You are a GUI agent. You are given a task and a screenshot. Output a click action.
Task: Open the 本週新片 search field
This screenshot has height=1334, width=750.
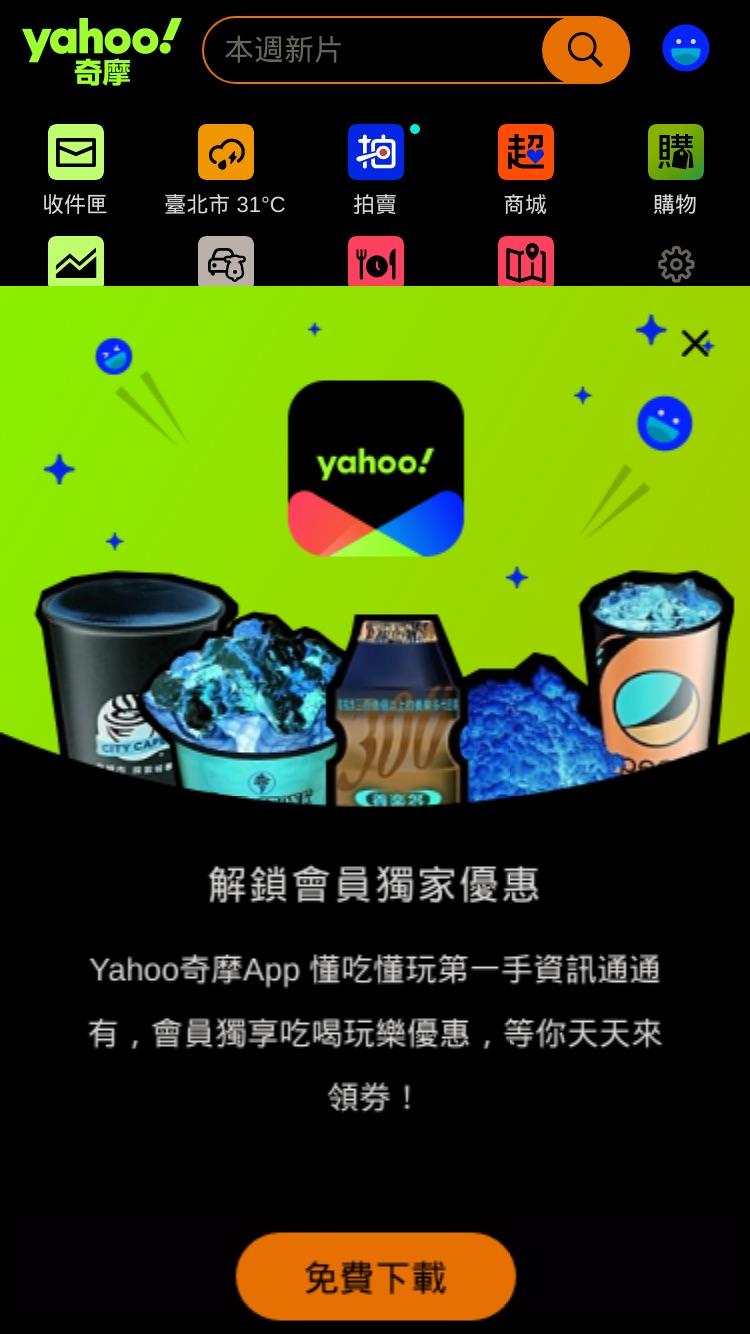[x=373, y=50]
